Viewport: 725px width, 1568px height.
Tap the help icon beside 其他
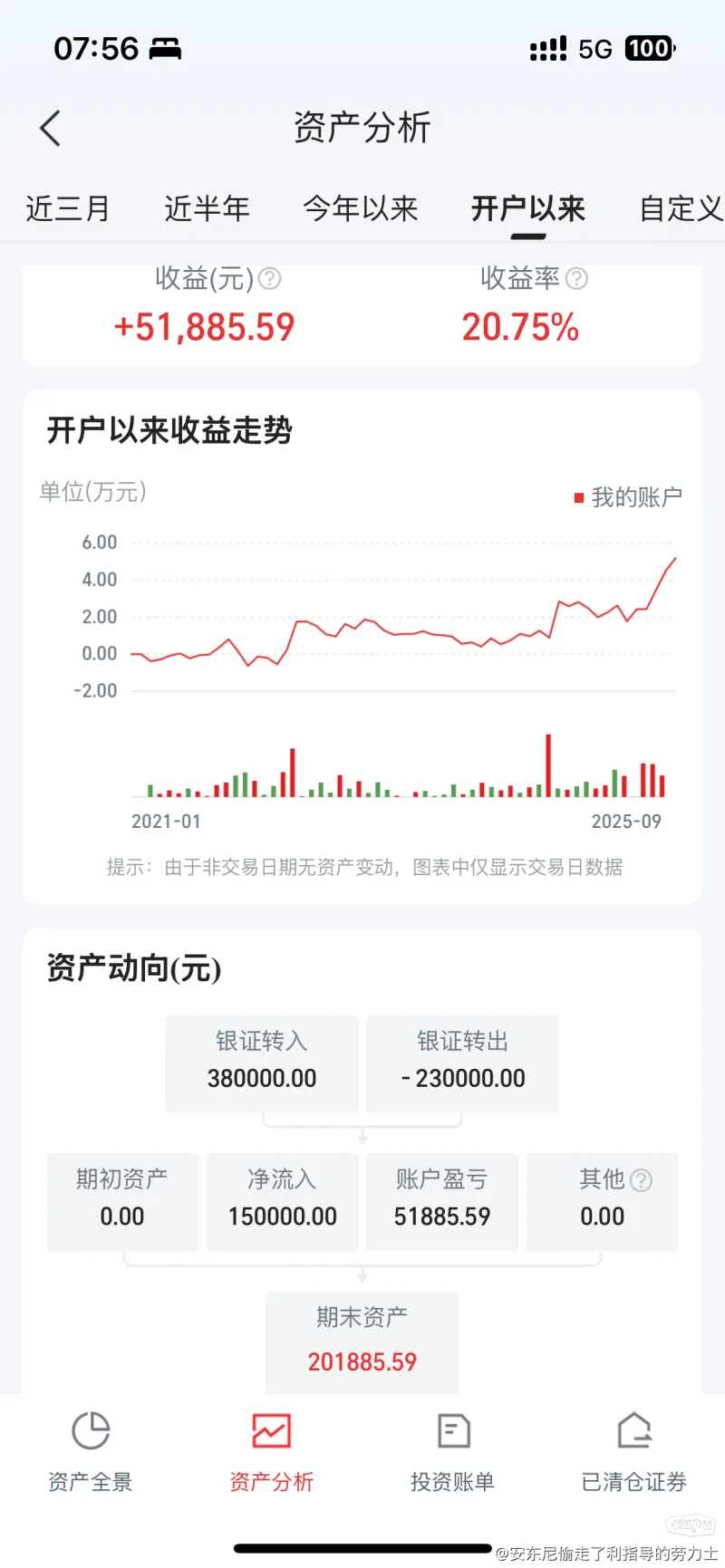pos(641,1180)
